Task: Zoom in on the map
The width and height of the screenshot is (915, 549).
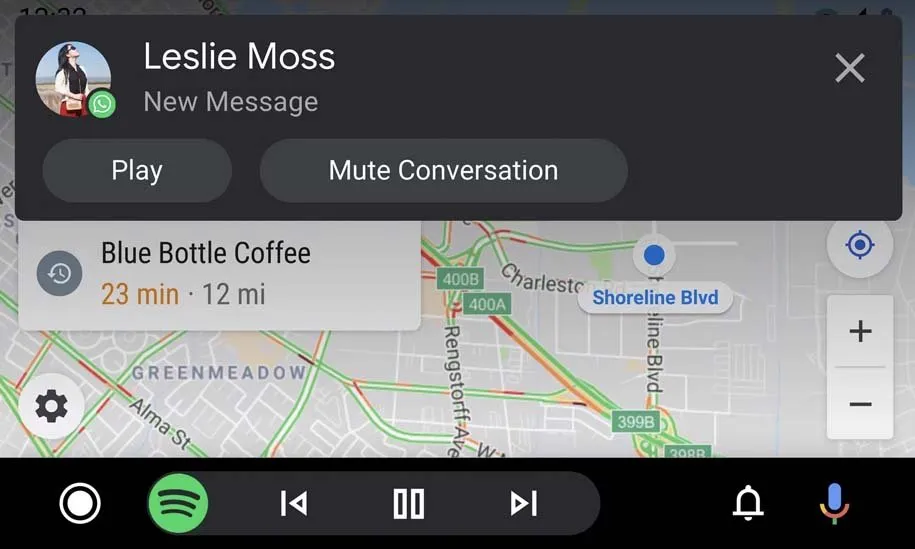Action: coord(860,332)
